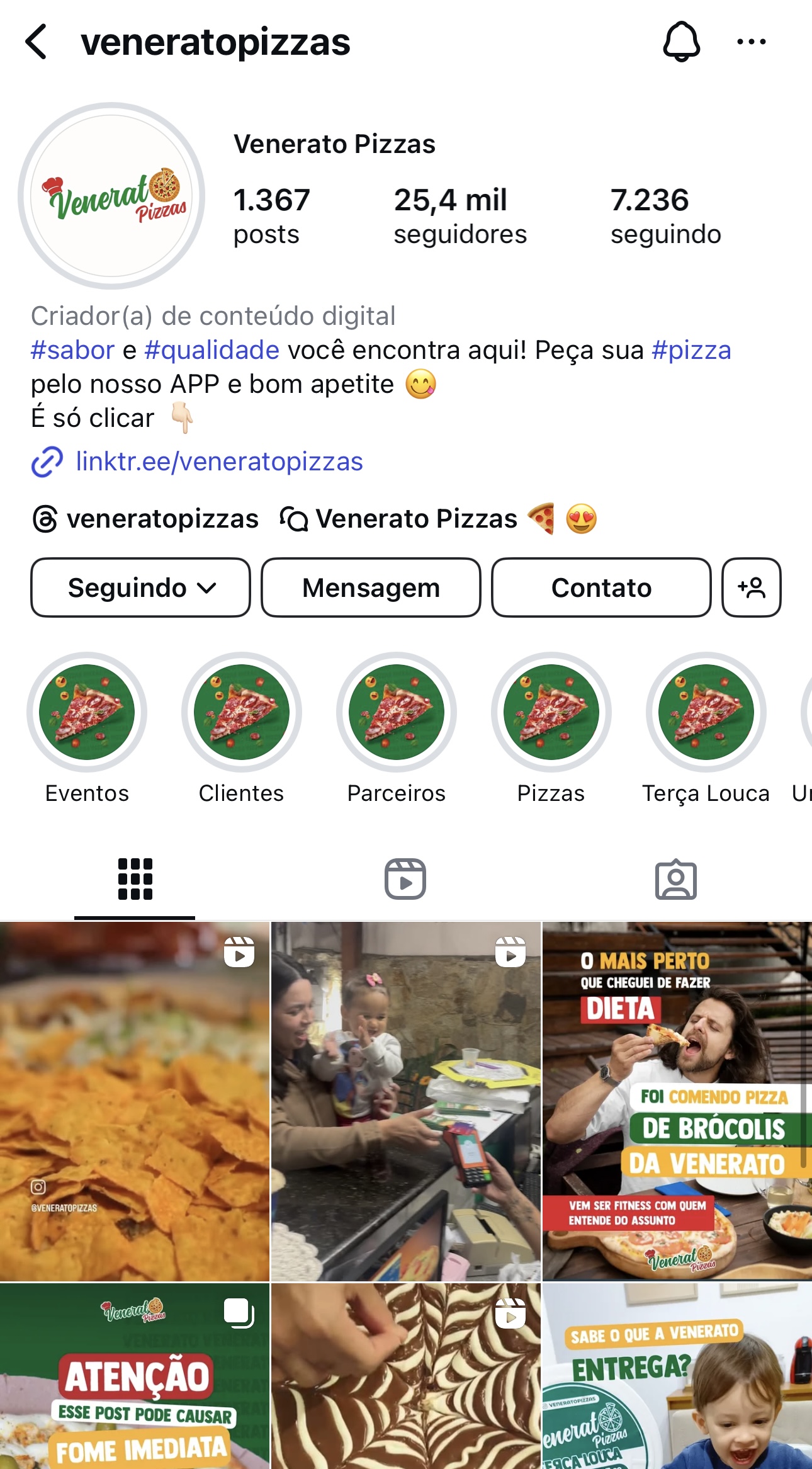Expand the Seguindo dropdown button
The width and height of the screenshot is (812, 1469).
tap(140, 587)
